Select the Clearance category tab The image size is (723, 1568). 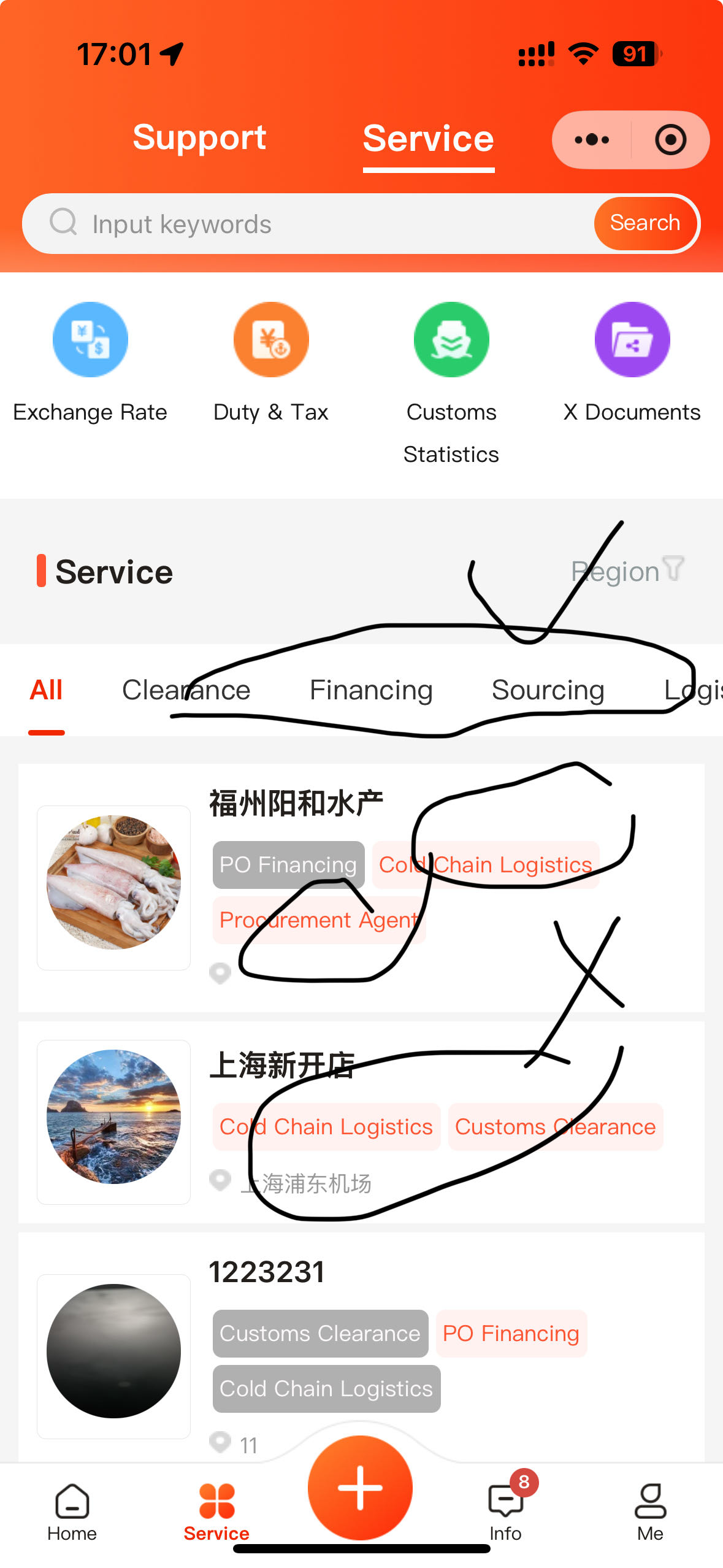click(186, 690)
